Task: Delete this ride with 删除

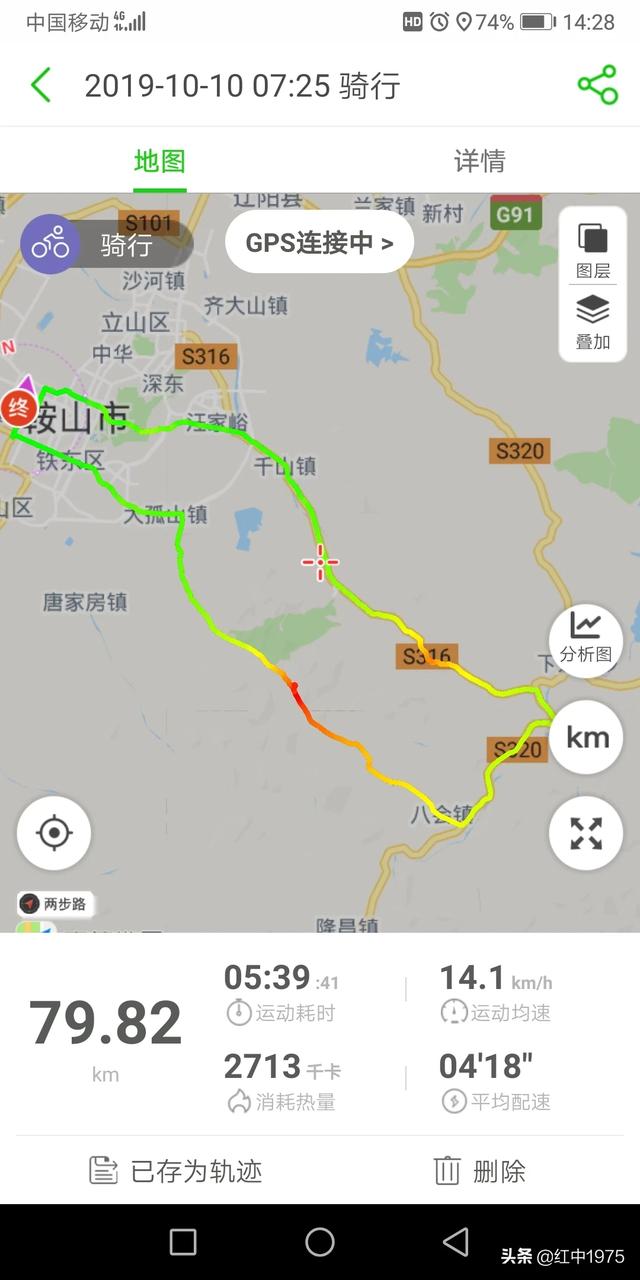Action: tap(480, 1171)
